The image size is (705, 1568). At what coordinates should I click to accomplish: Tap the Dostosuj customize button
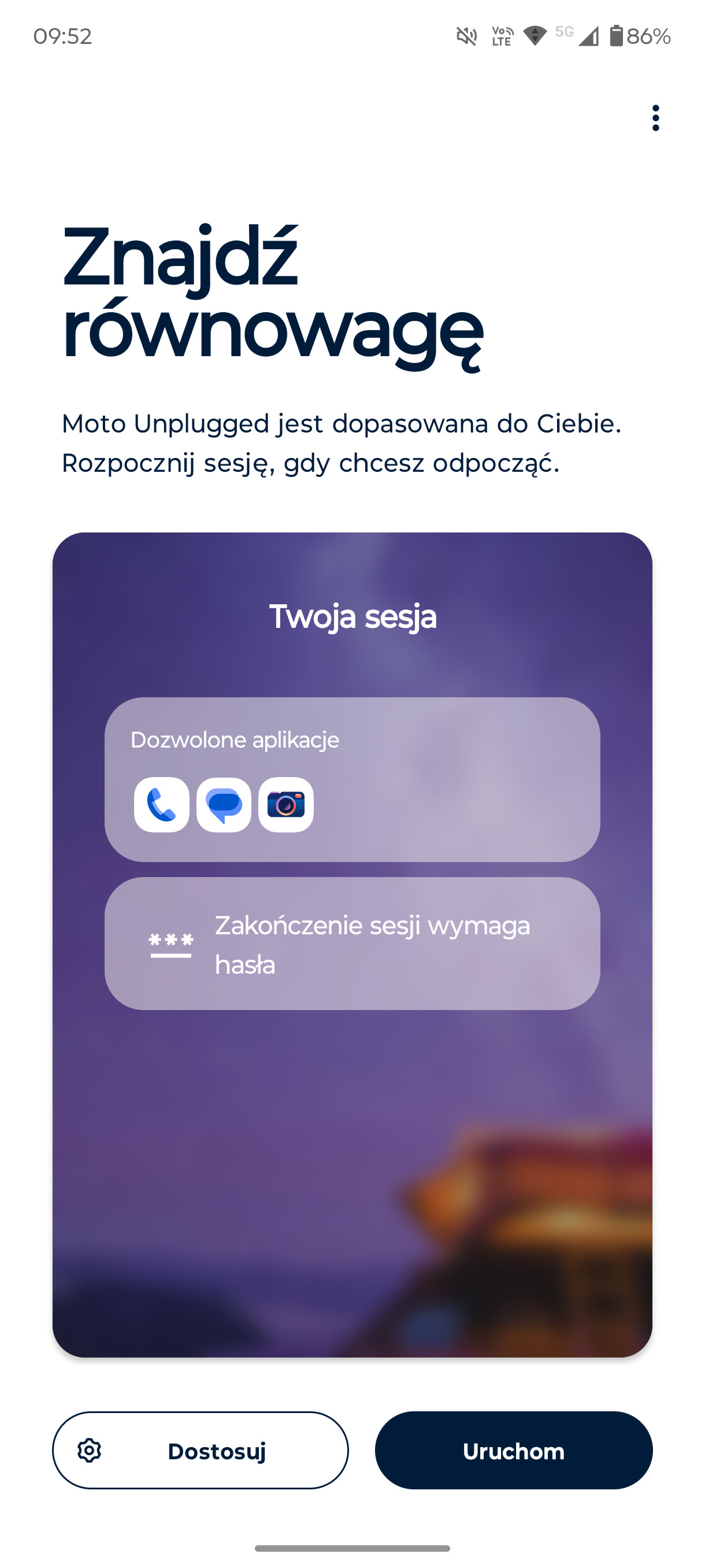(x=200, y=1451)
